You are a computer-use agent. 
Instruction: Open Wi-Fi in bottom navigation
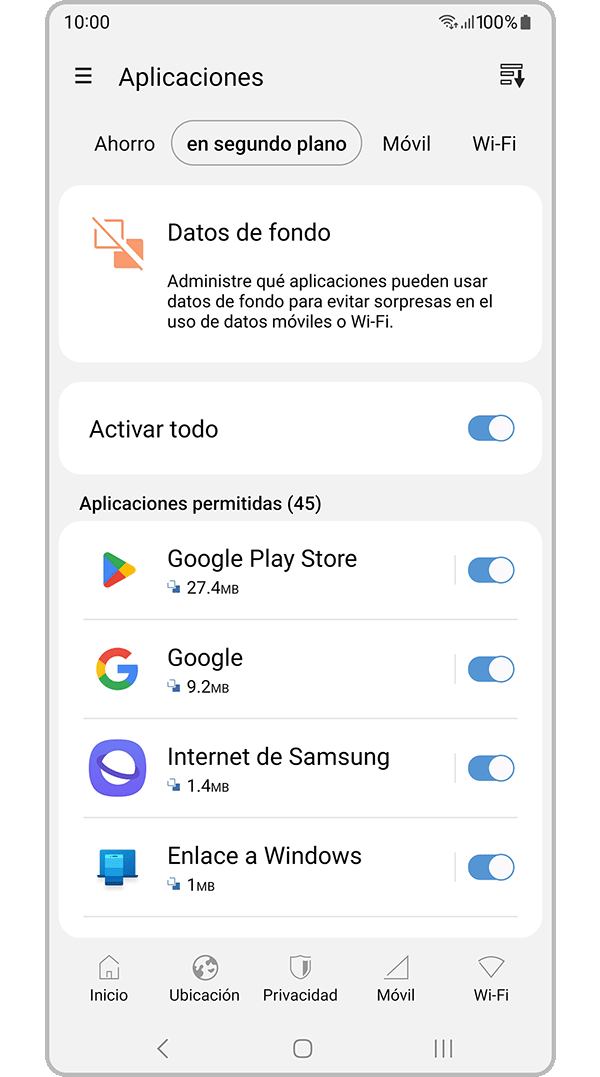pyautogui.click(x=491, y=978)
